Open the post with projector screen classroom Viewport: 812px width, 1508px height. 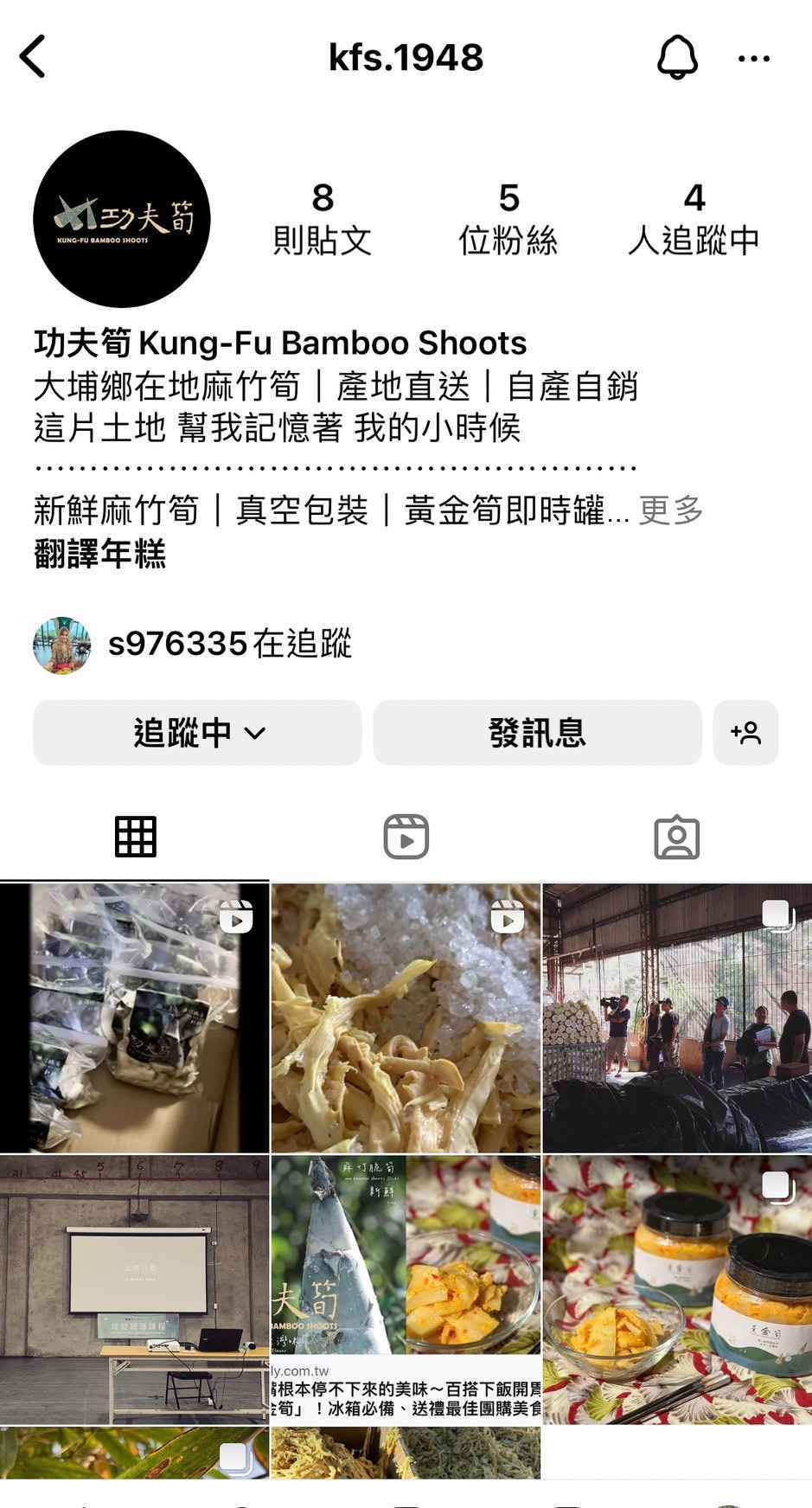(x=134, y=1290)
